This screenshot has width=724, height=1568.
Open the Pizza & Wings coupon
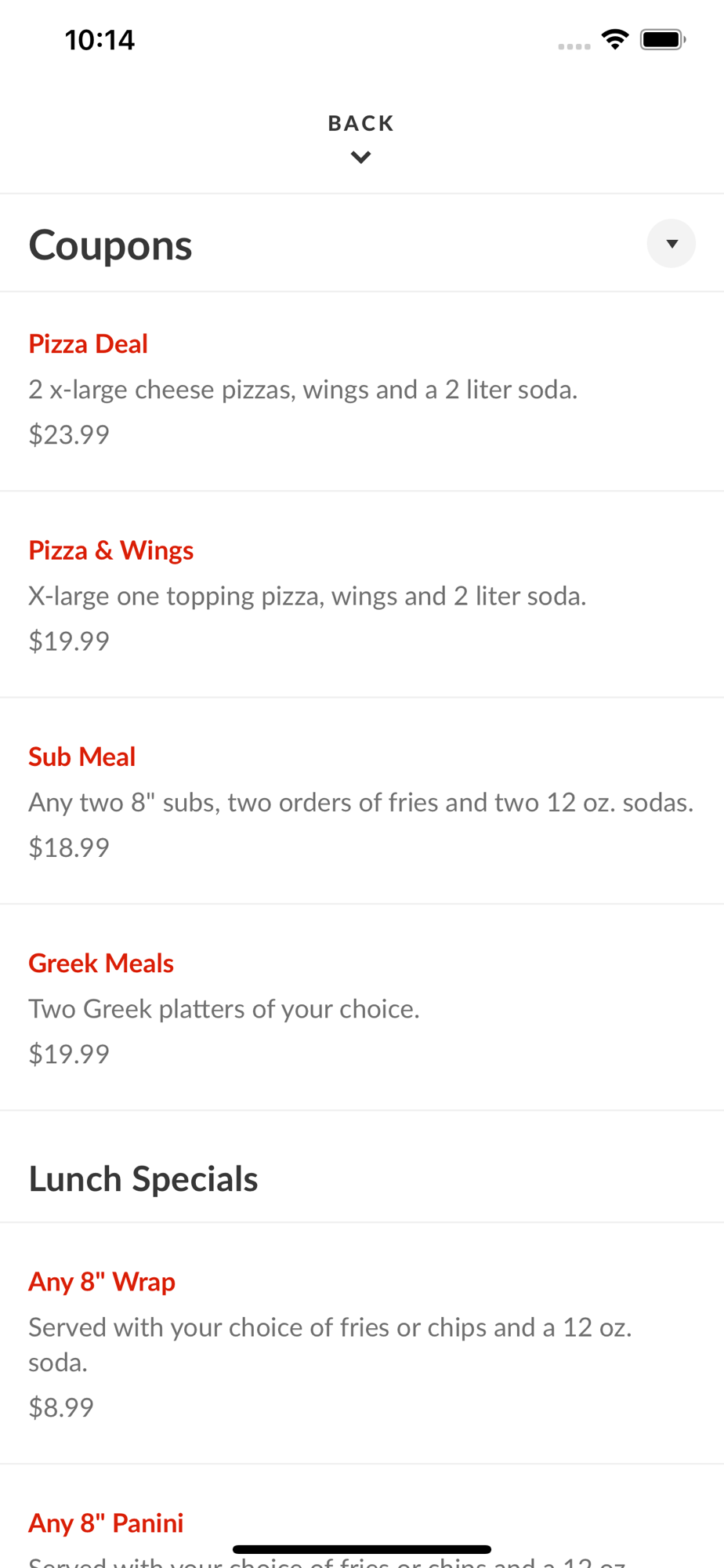coord(110,550)
